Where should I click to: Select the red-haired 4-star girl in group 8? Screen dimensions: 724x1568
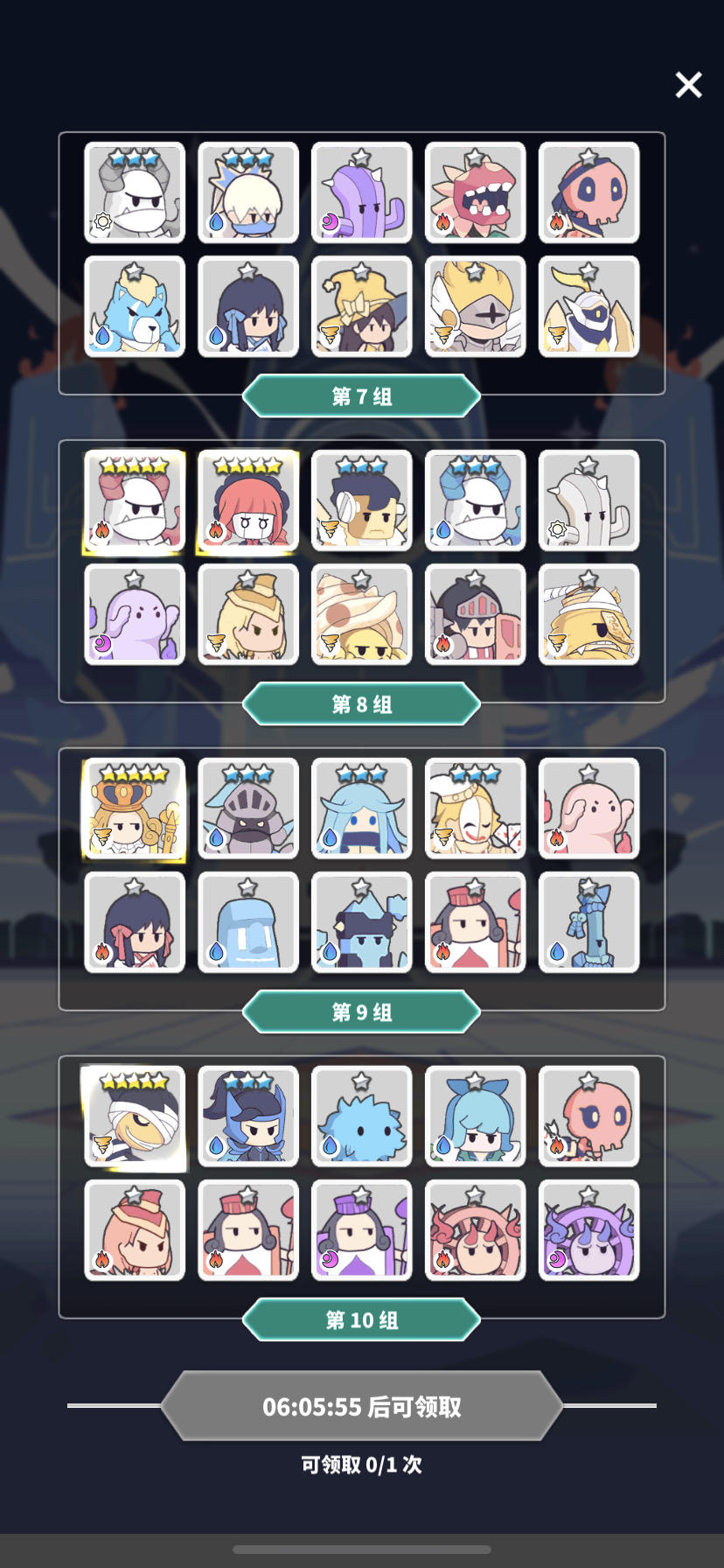pyautogui.click(x=247, y=501)
